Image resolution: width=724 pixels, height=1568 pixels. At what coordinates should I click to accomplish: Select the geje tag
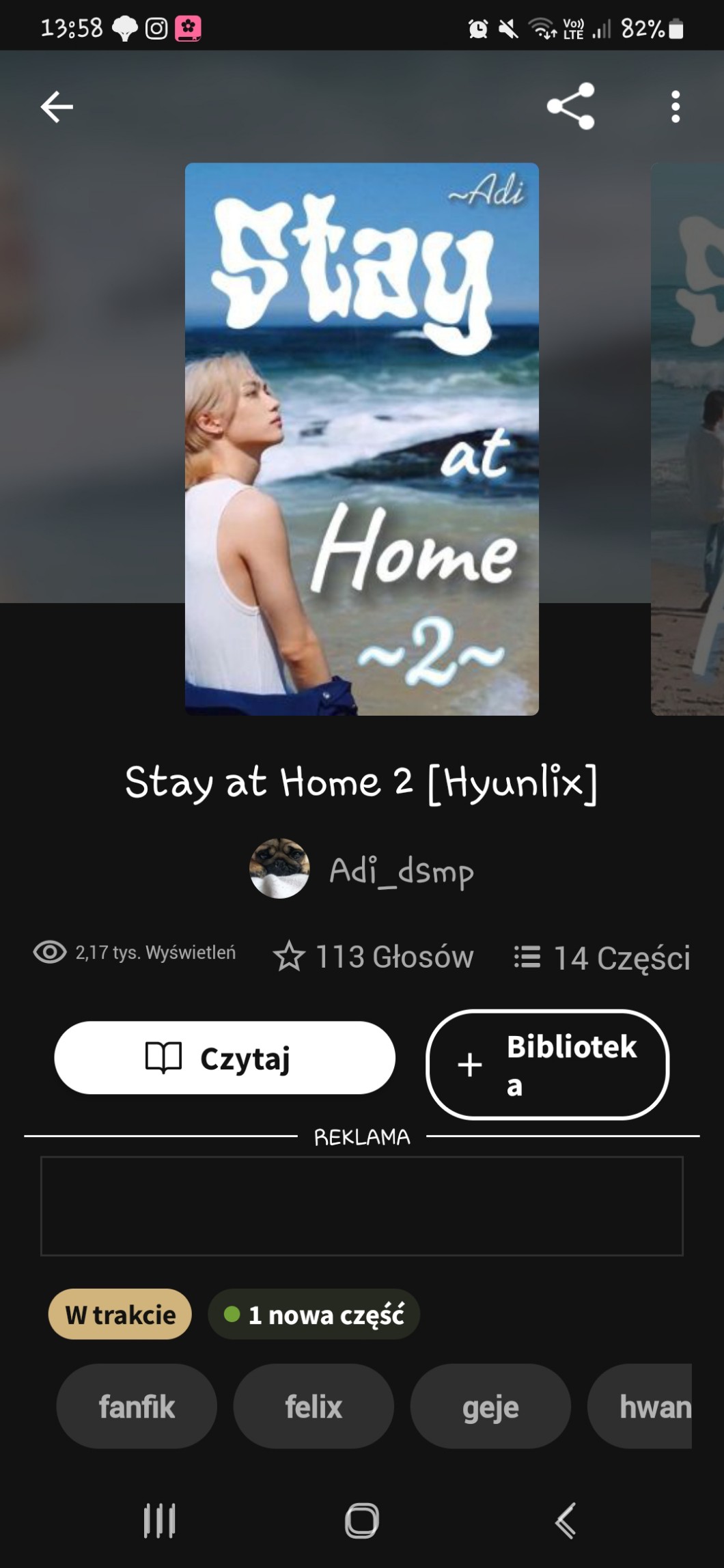tap(490, 1406)
